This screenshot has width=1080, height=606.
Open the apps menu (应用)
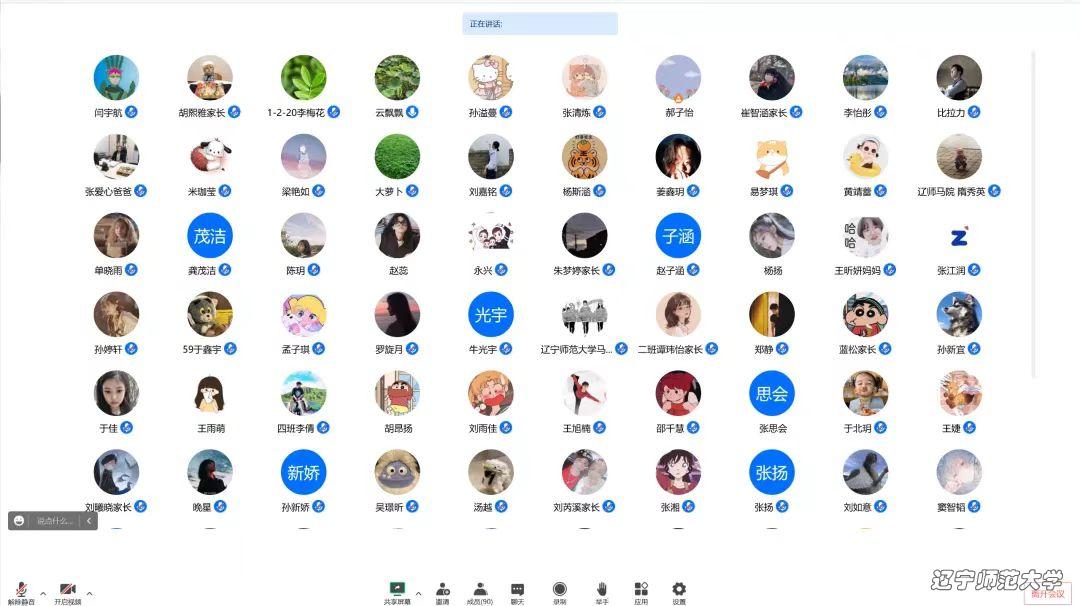coord(641,592)
